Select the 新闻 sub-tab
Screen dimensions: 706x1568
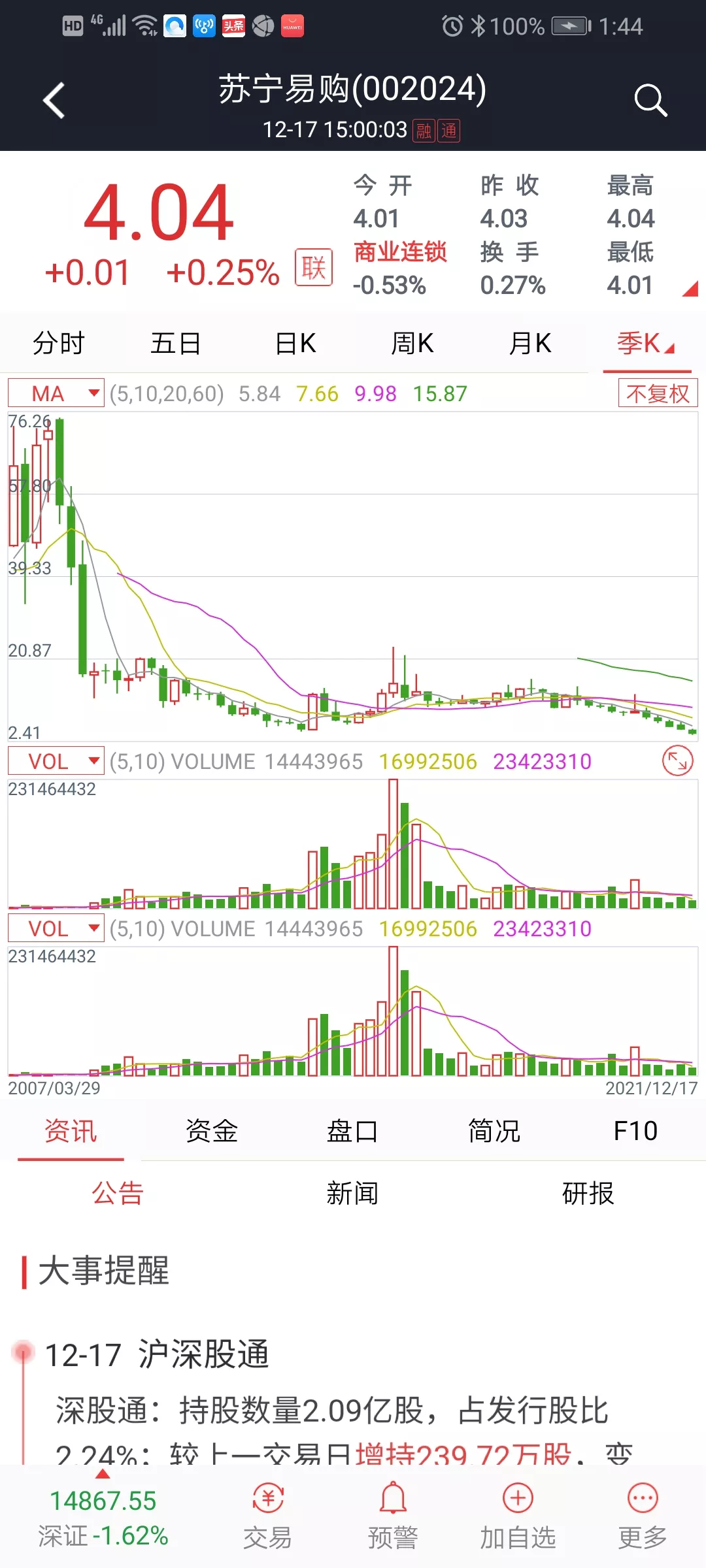click(x=352, y=1193)
